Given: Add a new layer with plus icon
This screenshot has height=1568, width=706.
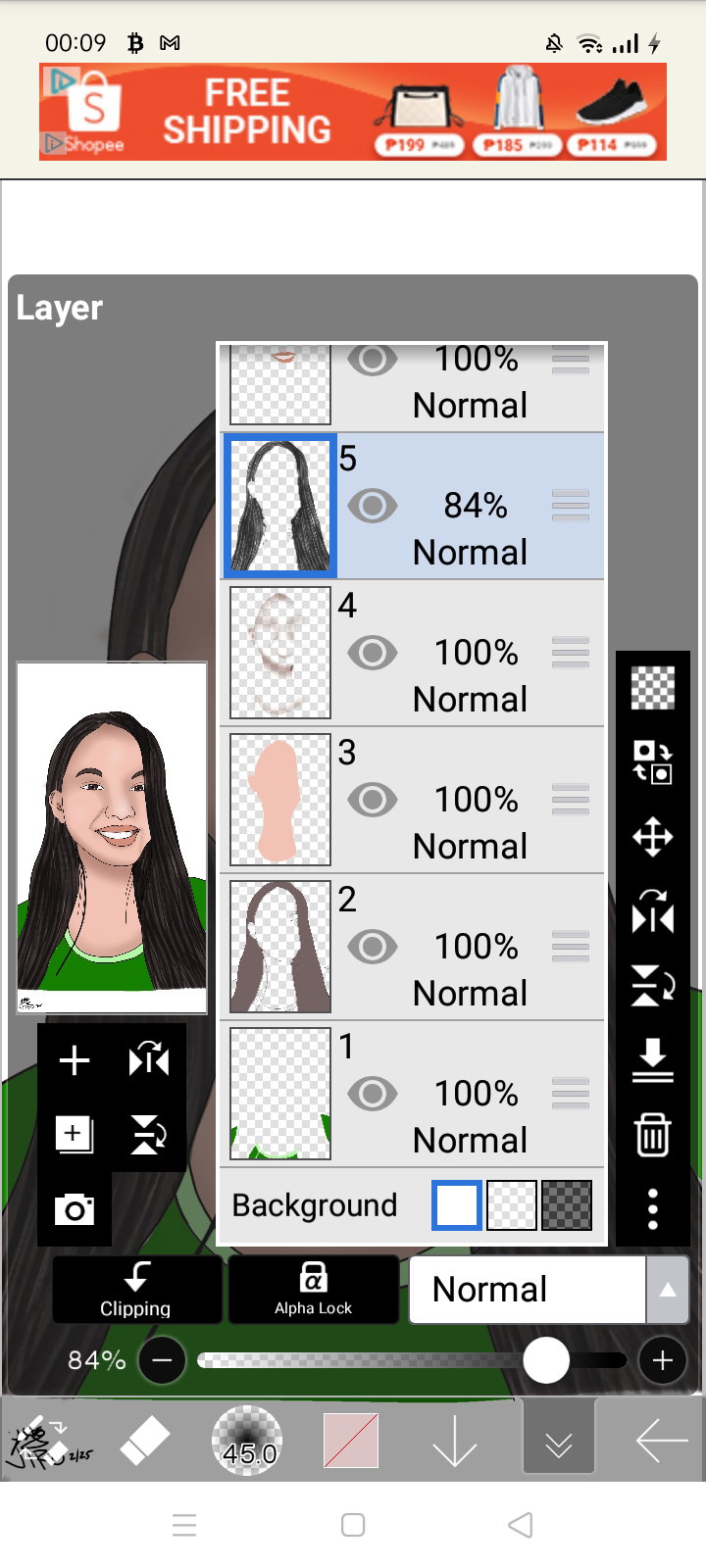Looking at the screenshot, I should tap(75, 1060).
